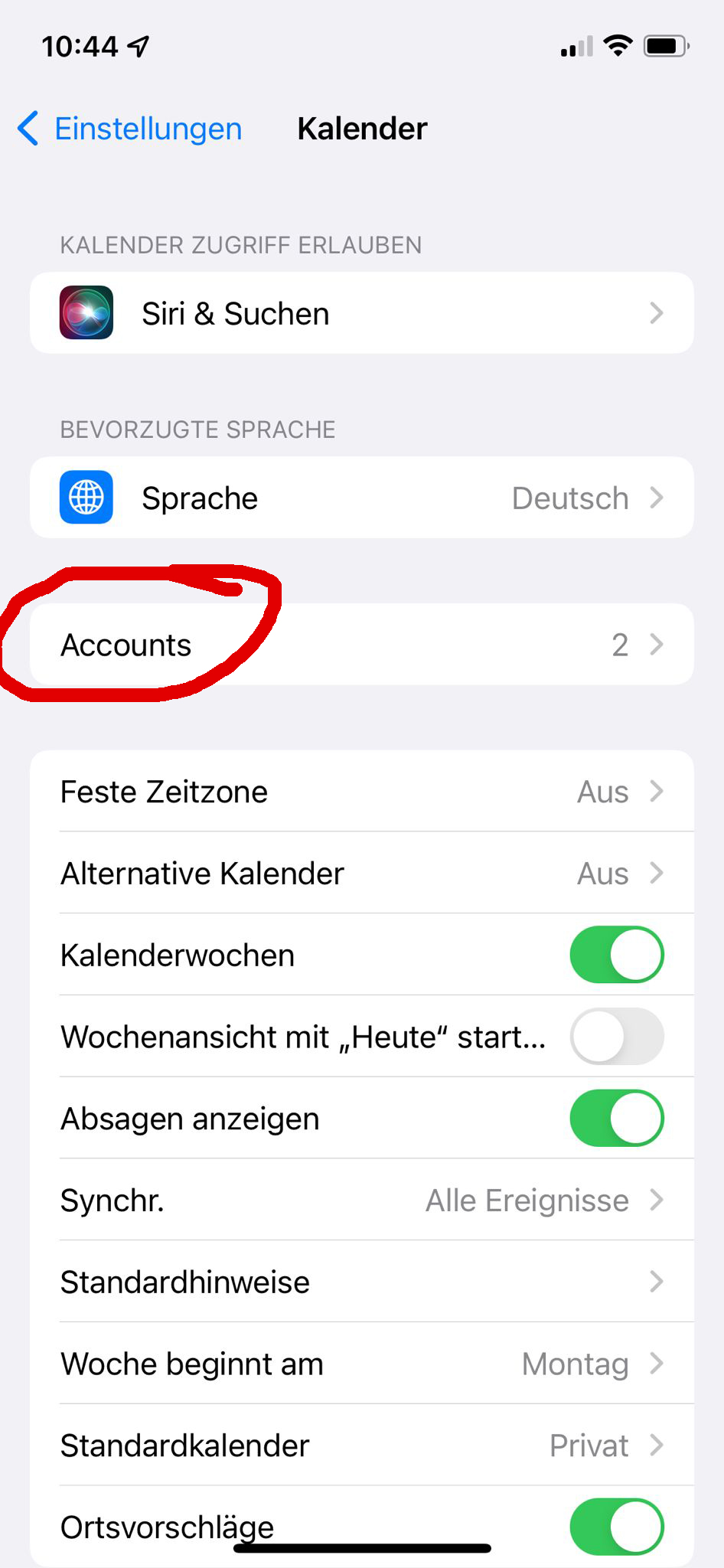This screenshot has height=1568, width=724.
Task: Open Siri & Suchen settings
Action: point(361,313)
